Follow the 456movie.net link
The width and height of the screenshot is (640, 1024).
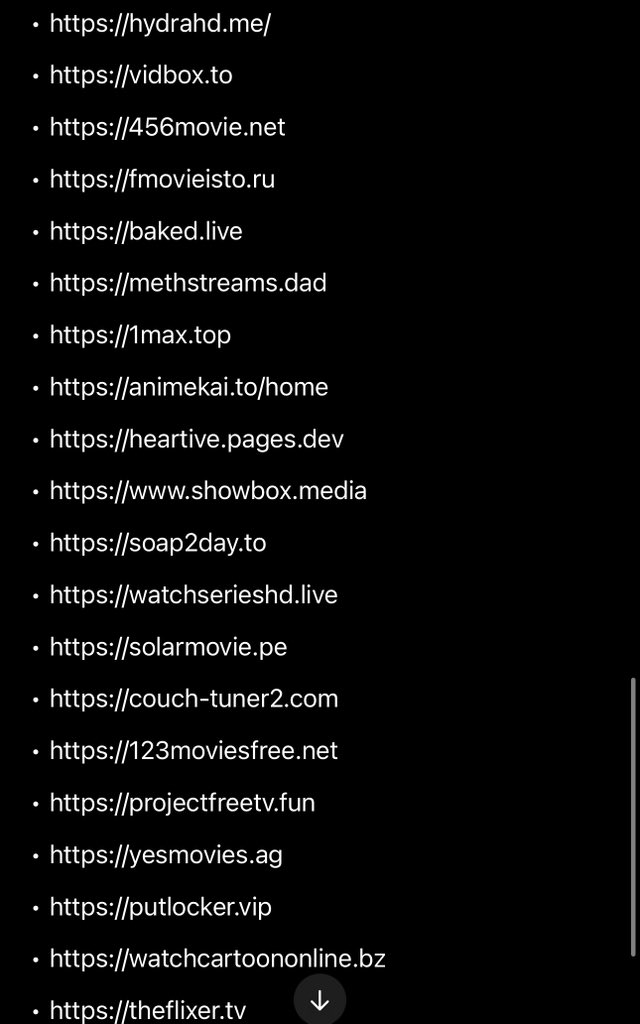167,127
